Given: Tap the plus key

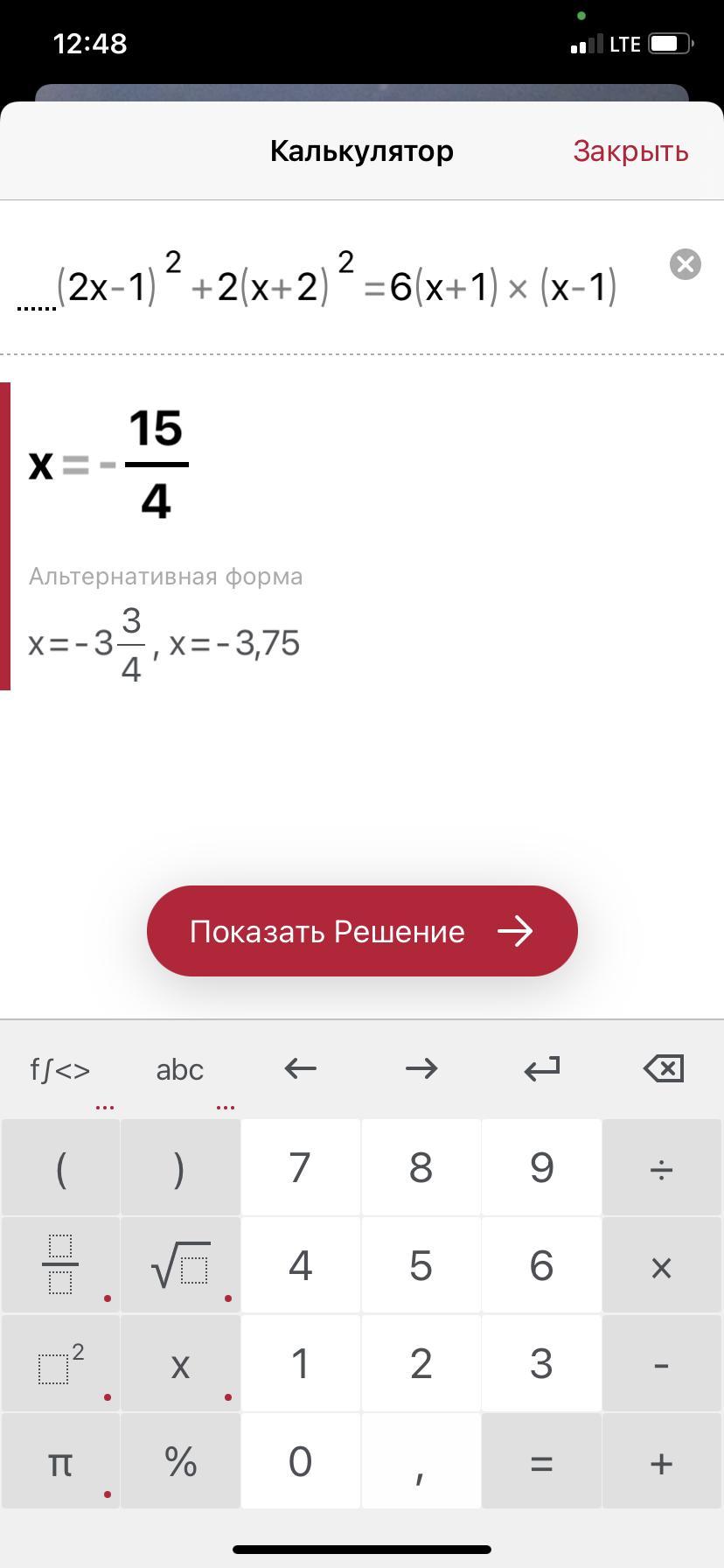Looking at the screenshot, I should click(x=663, y=1461).
